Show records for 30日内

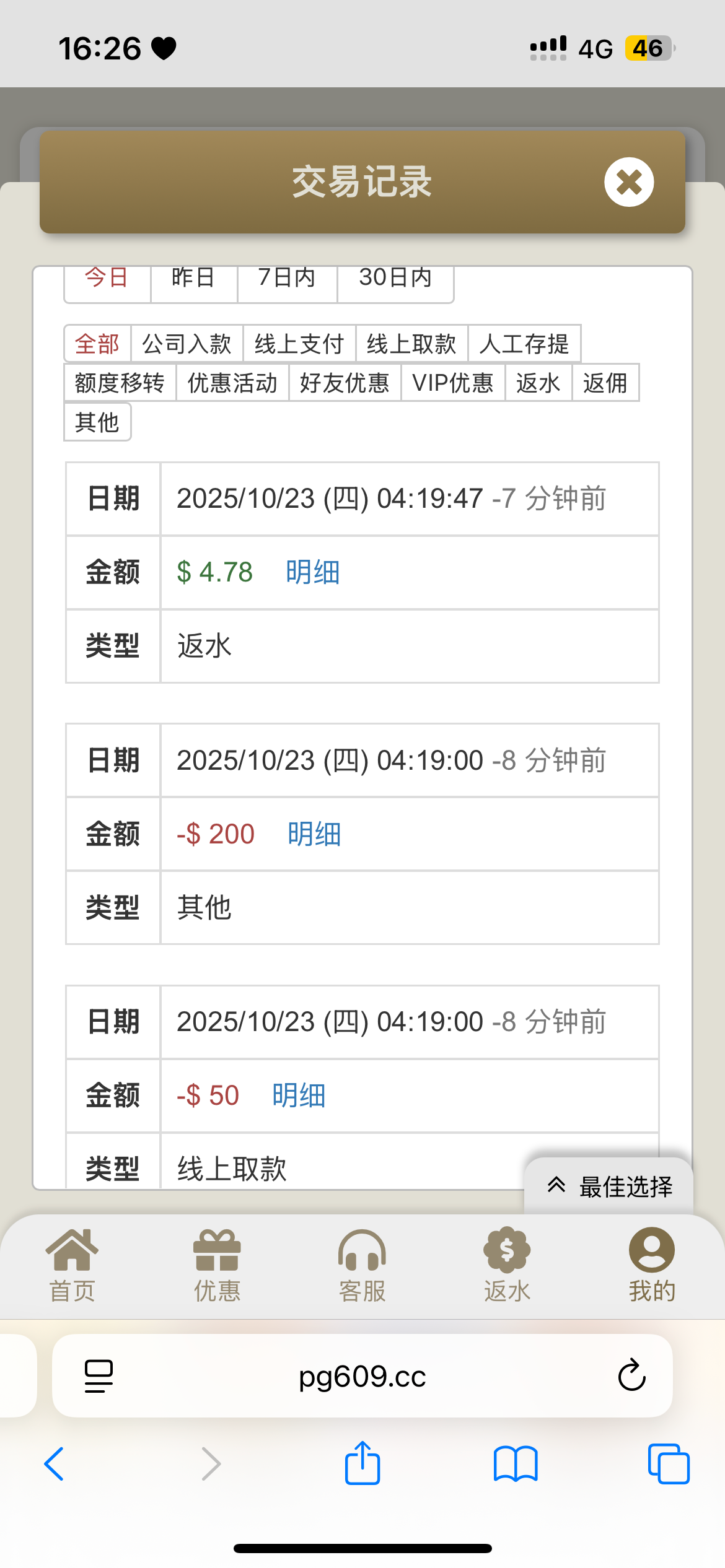pos(395,280)
